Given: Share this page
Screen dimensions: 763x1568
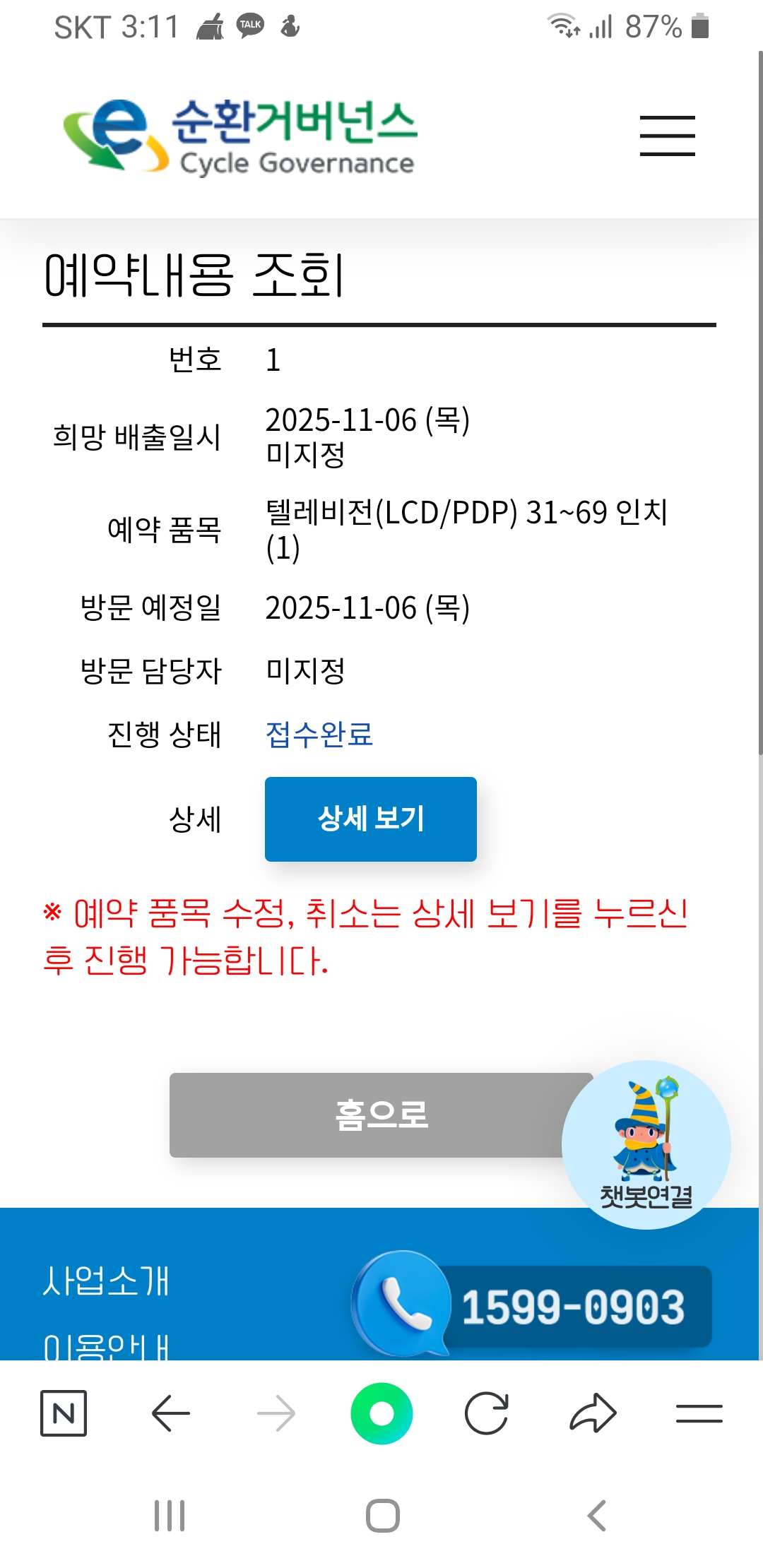Looking at the screenshot, I should click(593, 1413).
